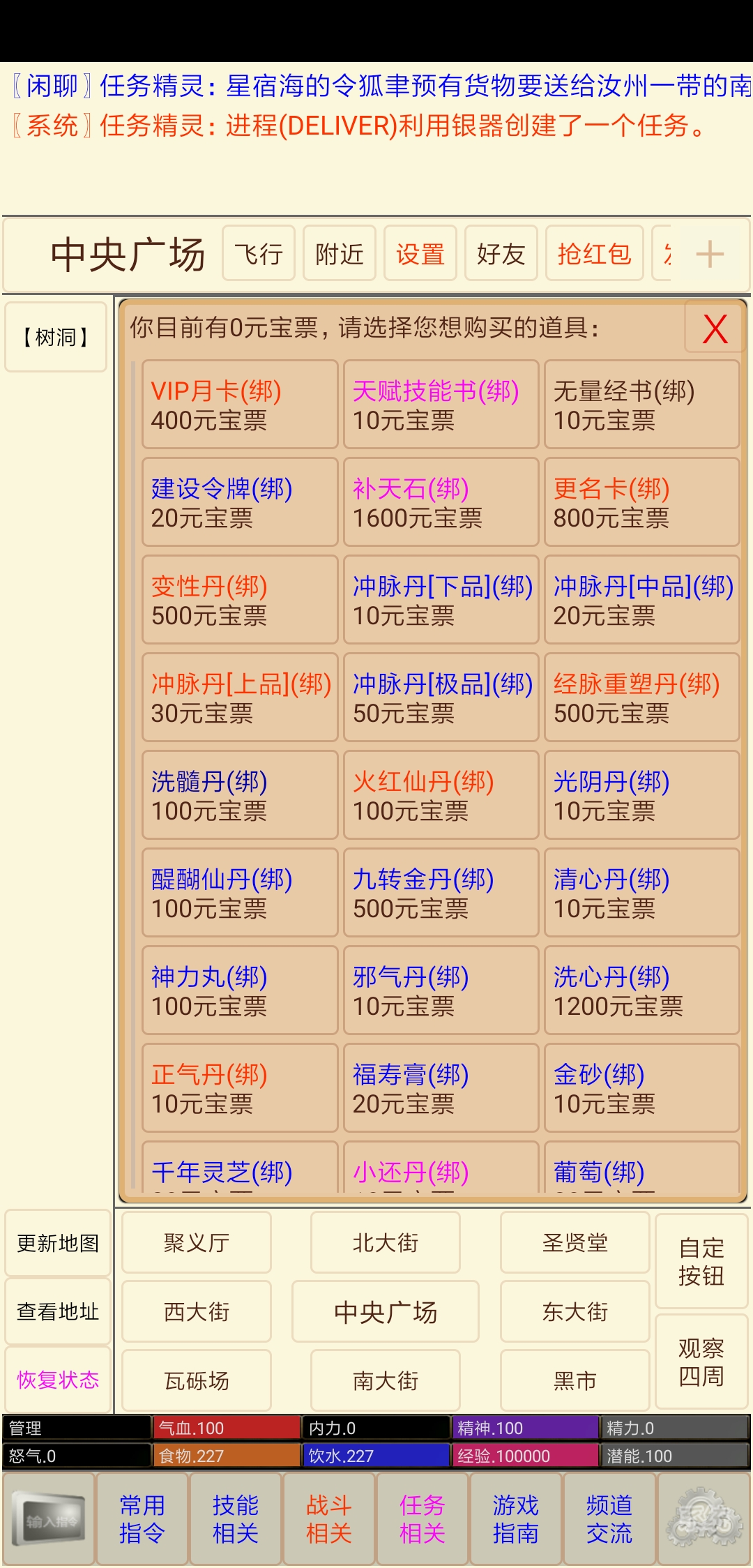Open 附近 nearby list
This screenshot has height=1568, width=753.
coord(340,254)
